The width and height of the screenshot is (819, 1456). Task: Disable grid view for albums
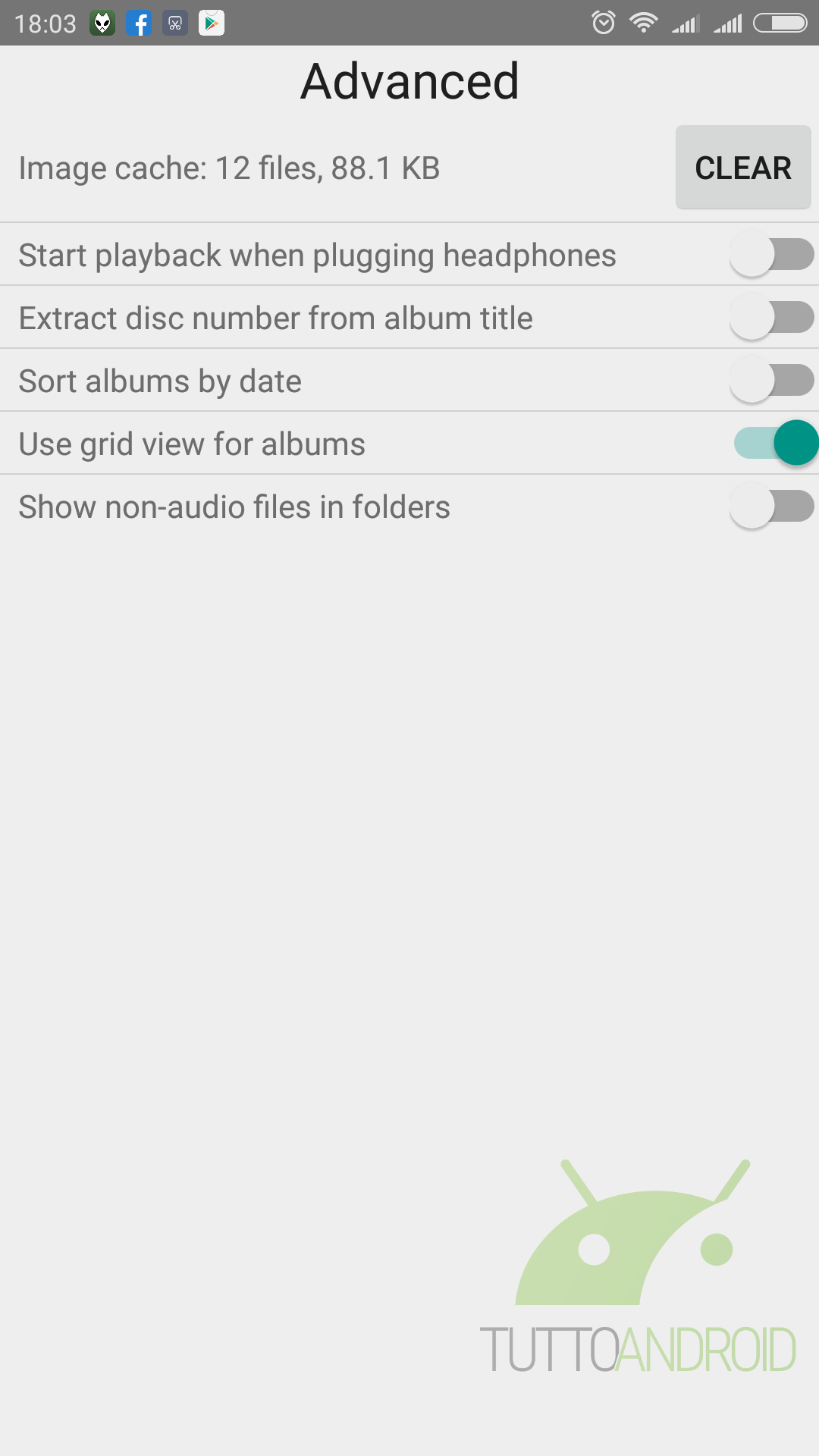point(776,443)
